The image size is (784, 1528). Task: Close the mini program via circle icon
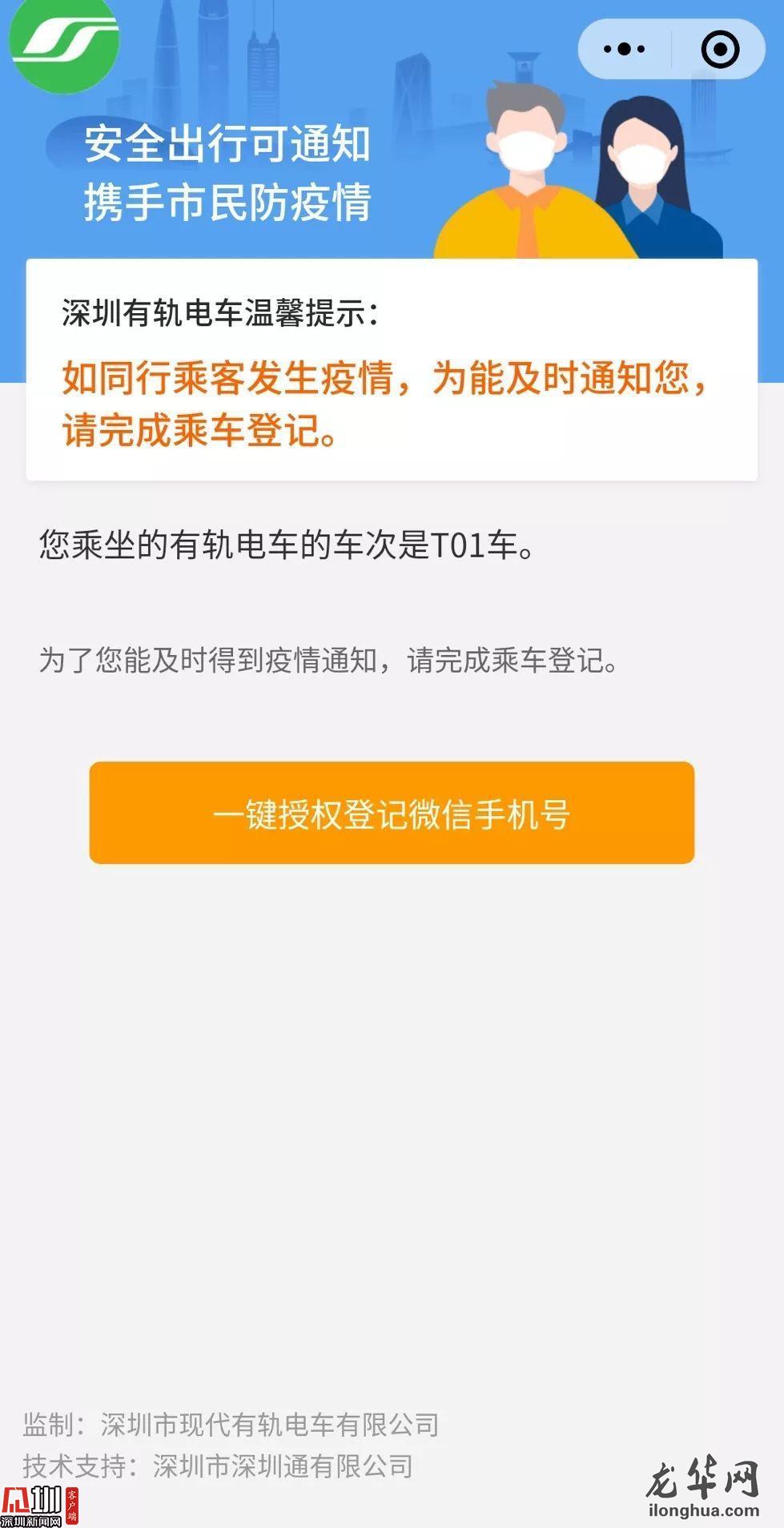720,50
